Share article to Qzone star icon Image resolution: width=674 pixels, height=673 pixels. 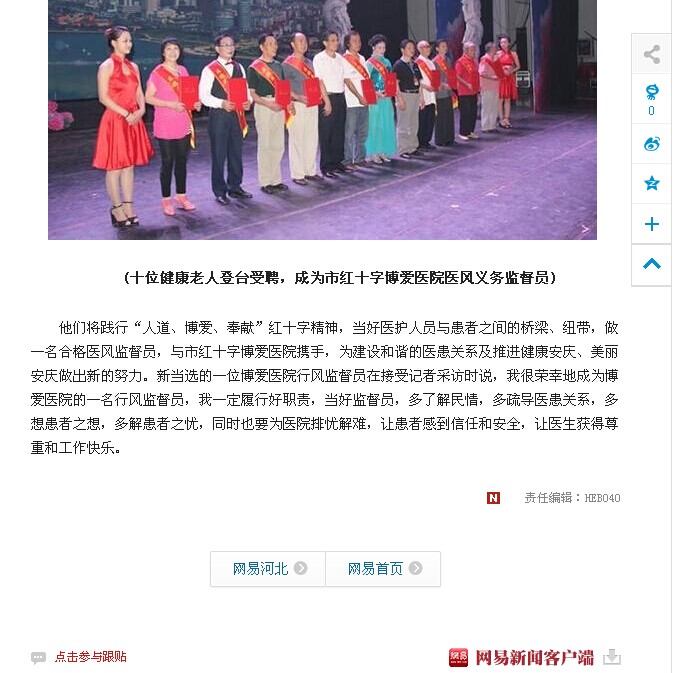click(x=651, y=184)
